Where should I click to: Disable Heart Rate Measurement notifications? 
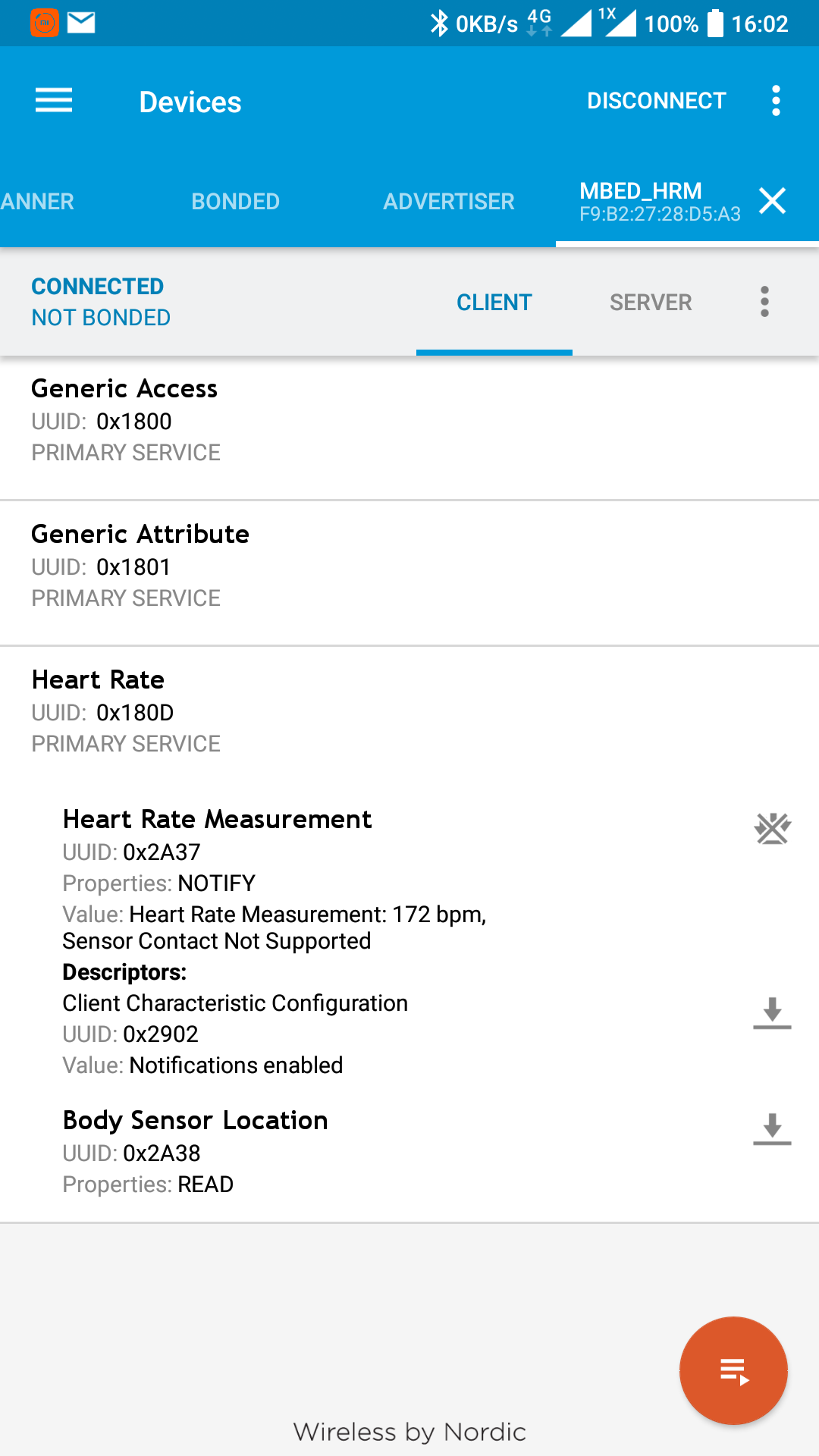click(772, 828)
